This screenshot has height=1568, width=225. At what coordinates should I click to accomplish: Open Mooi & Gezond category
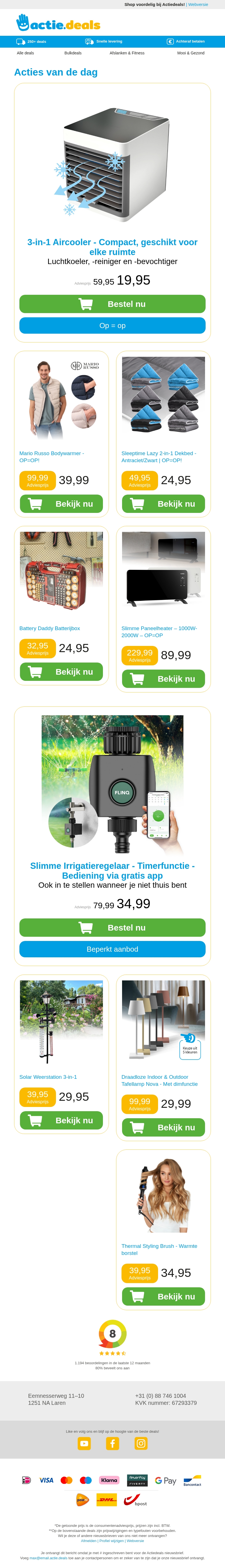point(190,53)
